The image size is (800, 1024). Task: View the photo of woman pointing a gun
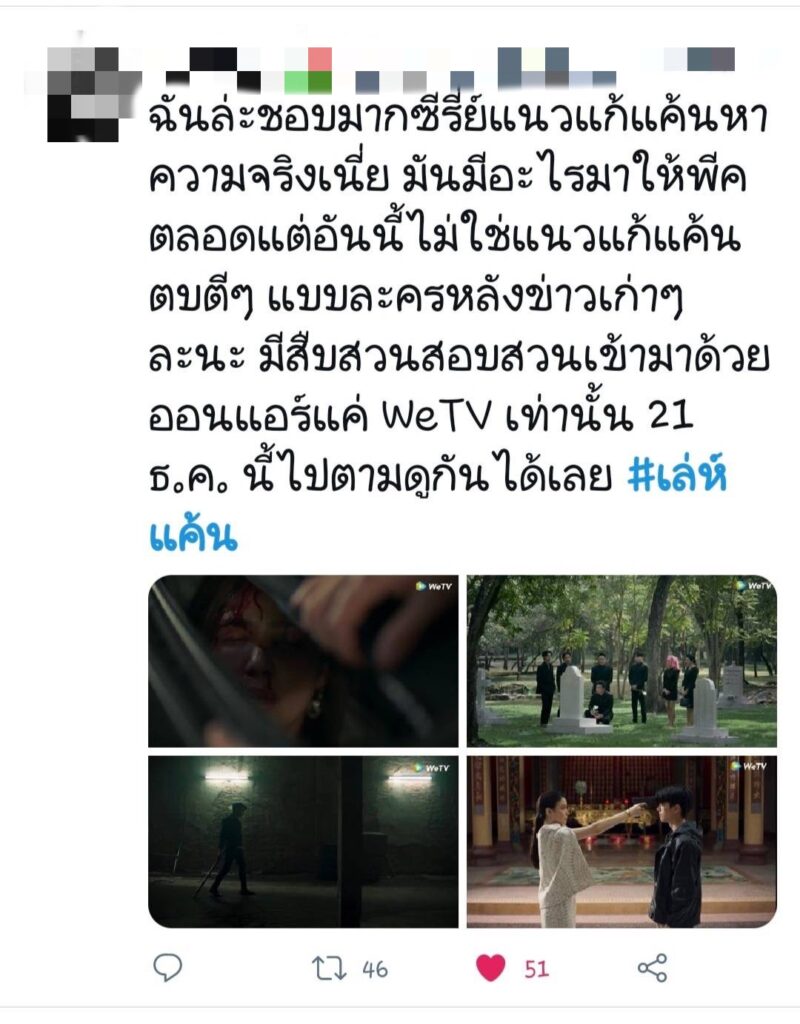tap(621, 841)
